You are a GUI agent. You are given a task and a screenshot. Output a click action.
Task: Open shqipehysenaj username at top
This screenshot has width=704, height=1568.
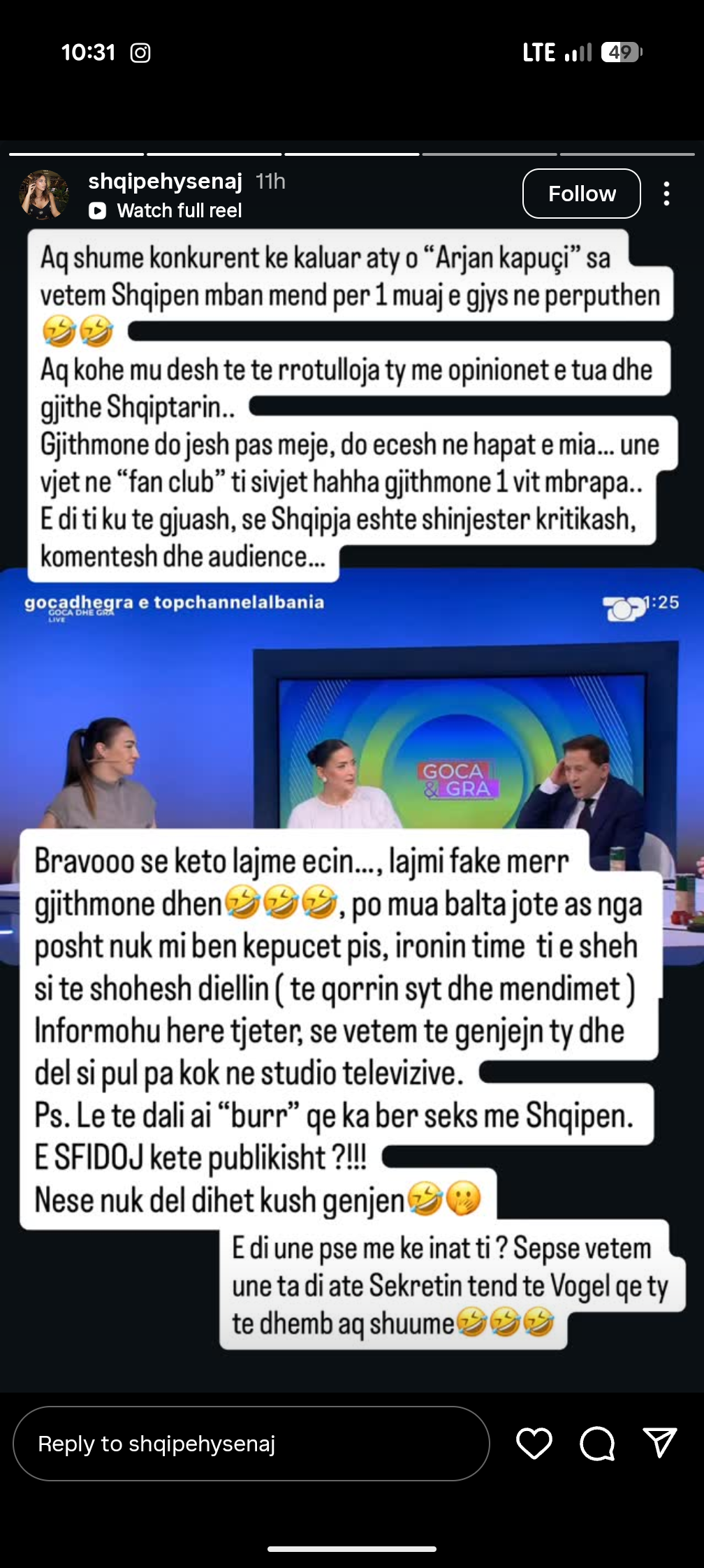165,182
